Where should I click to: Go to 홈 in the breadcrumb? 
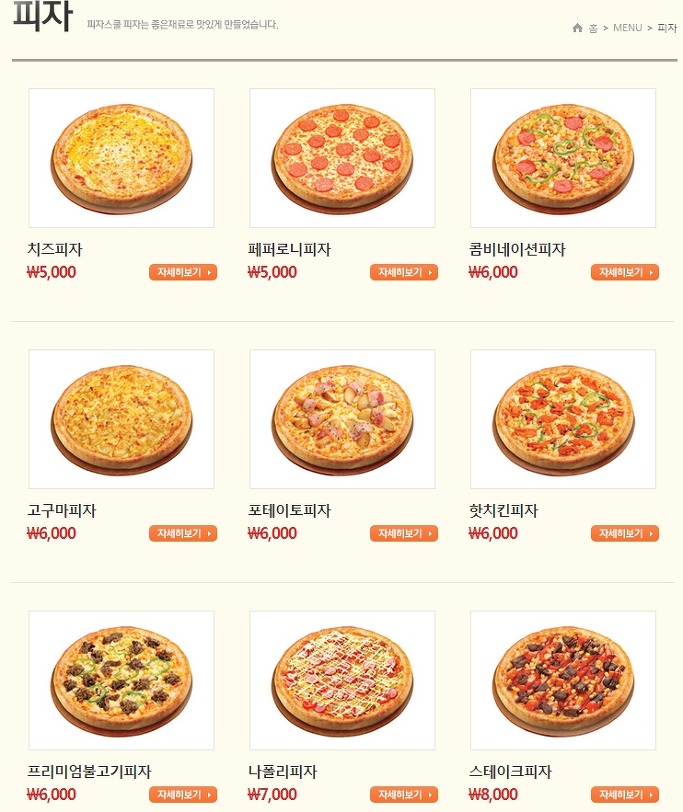tap(592, 28)
